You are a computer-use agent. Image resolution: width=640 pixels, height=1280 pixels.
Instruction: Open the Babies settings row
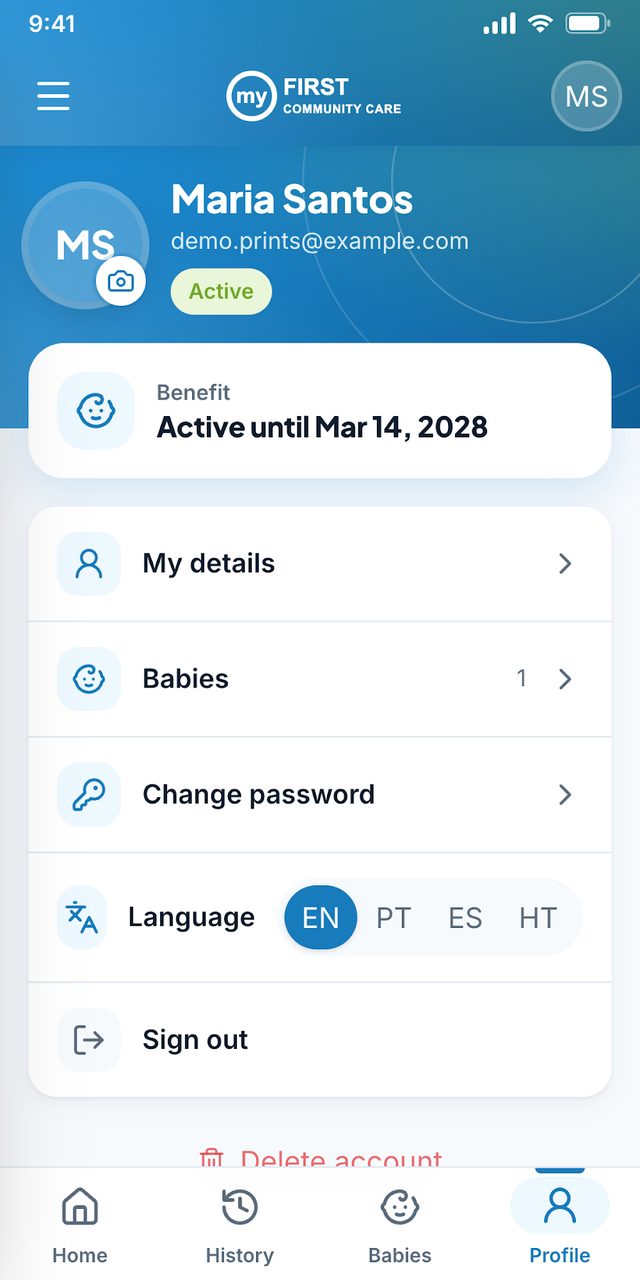tap(320, 679)
